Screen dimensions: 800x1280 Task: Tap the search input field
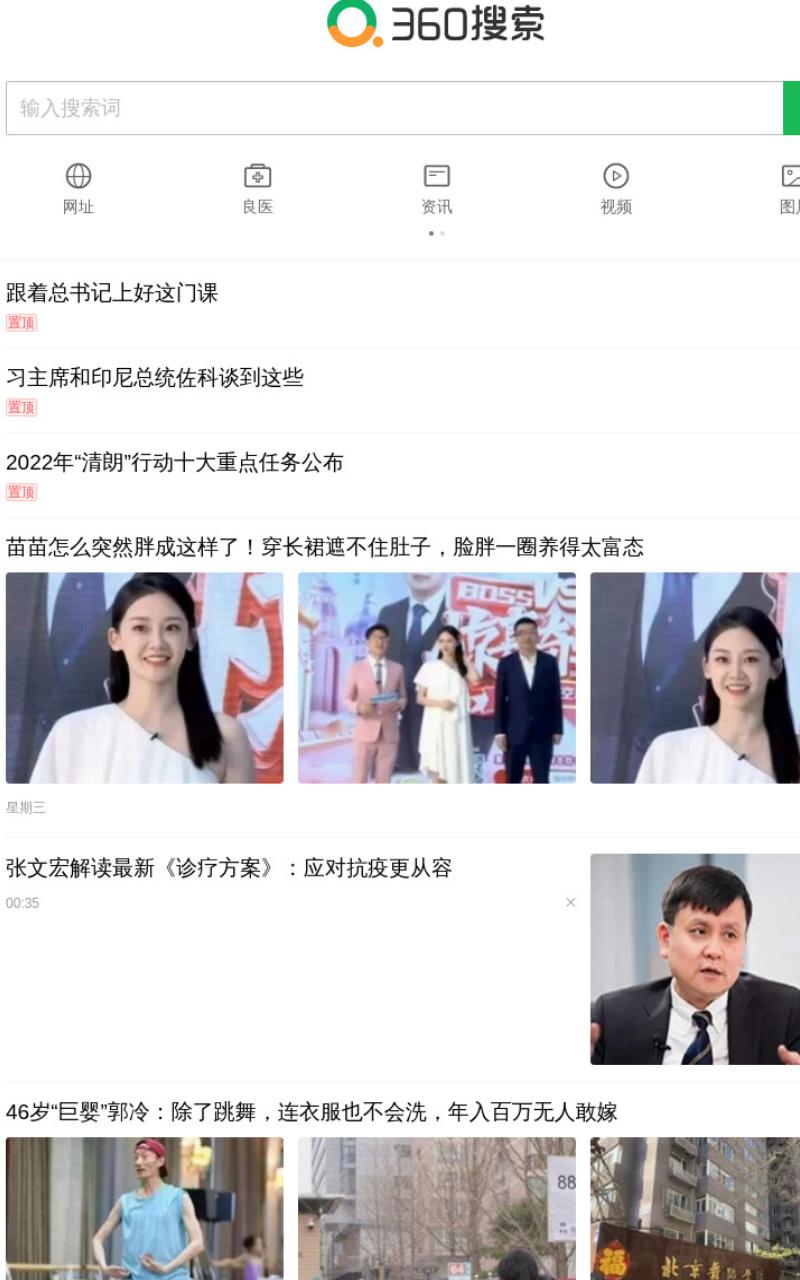point(394,108)
